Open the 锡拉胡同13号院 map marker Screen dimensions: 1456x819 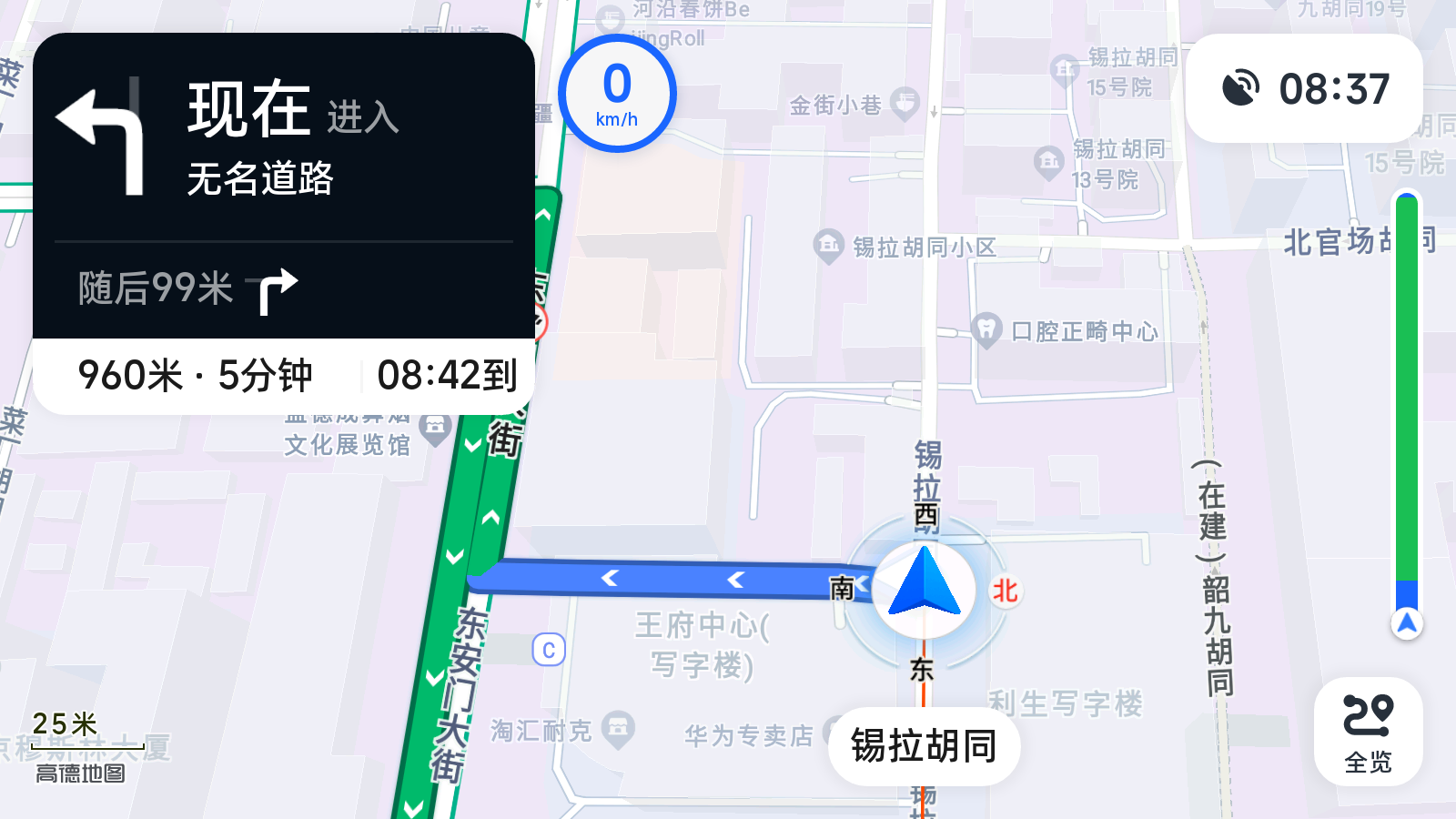tap(1049, 163)
